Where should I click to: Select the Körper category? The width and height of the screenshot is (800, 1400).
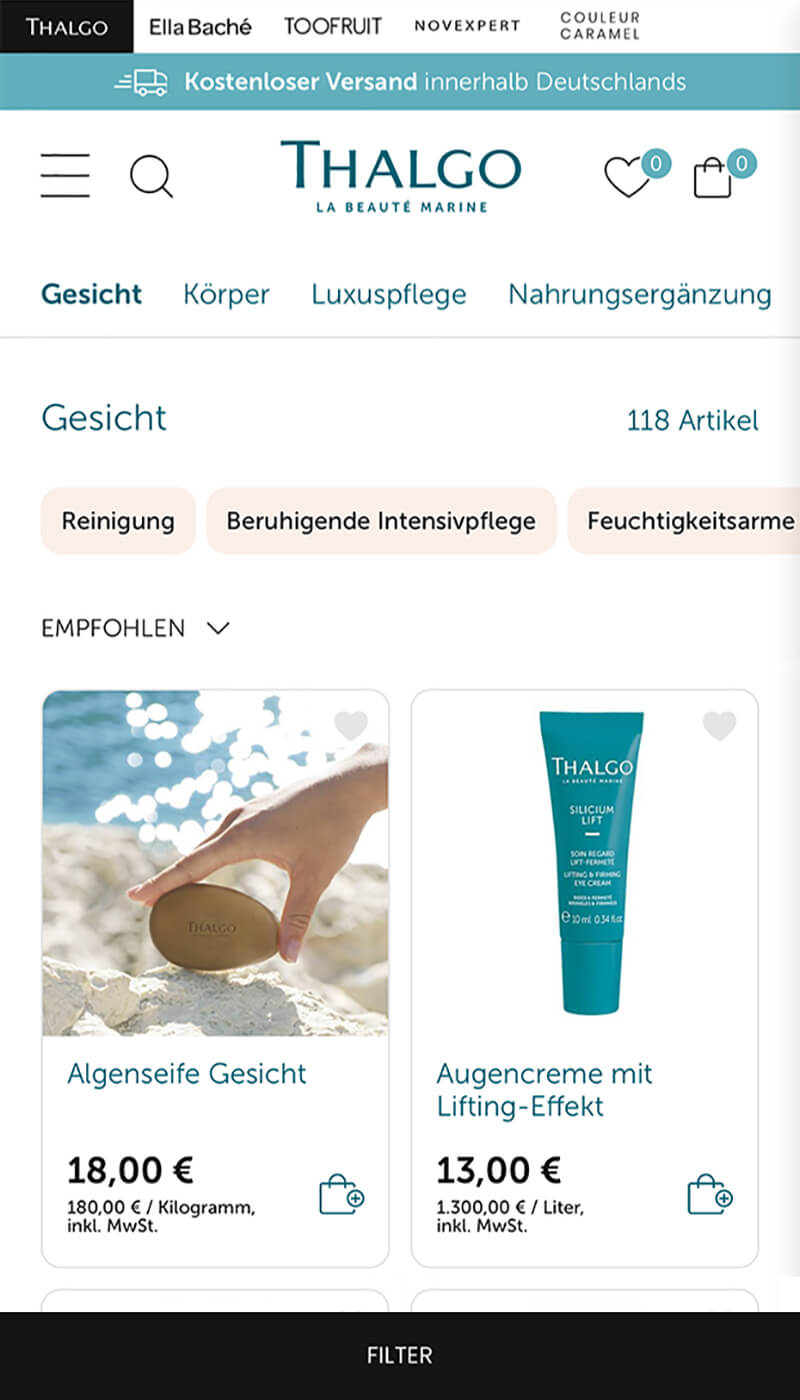tap(226, 294)
